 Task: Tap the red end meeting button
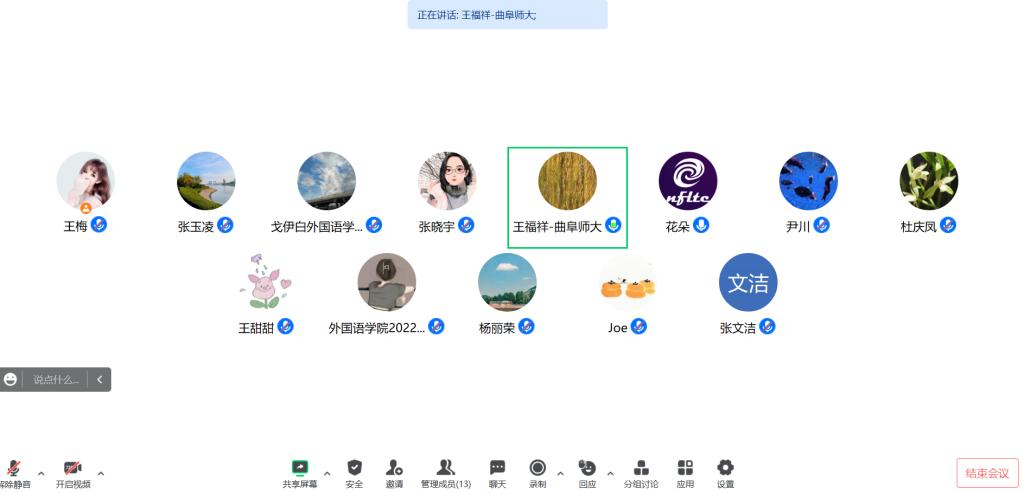click(987, 473)
